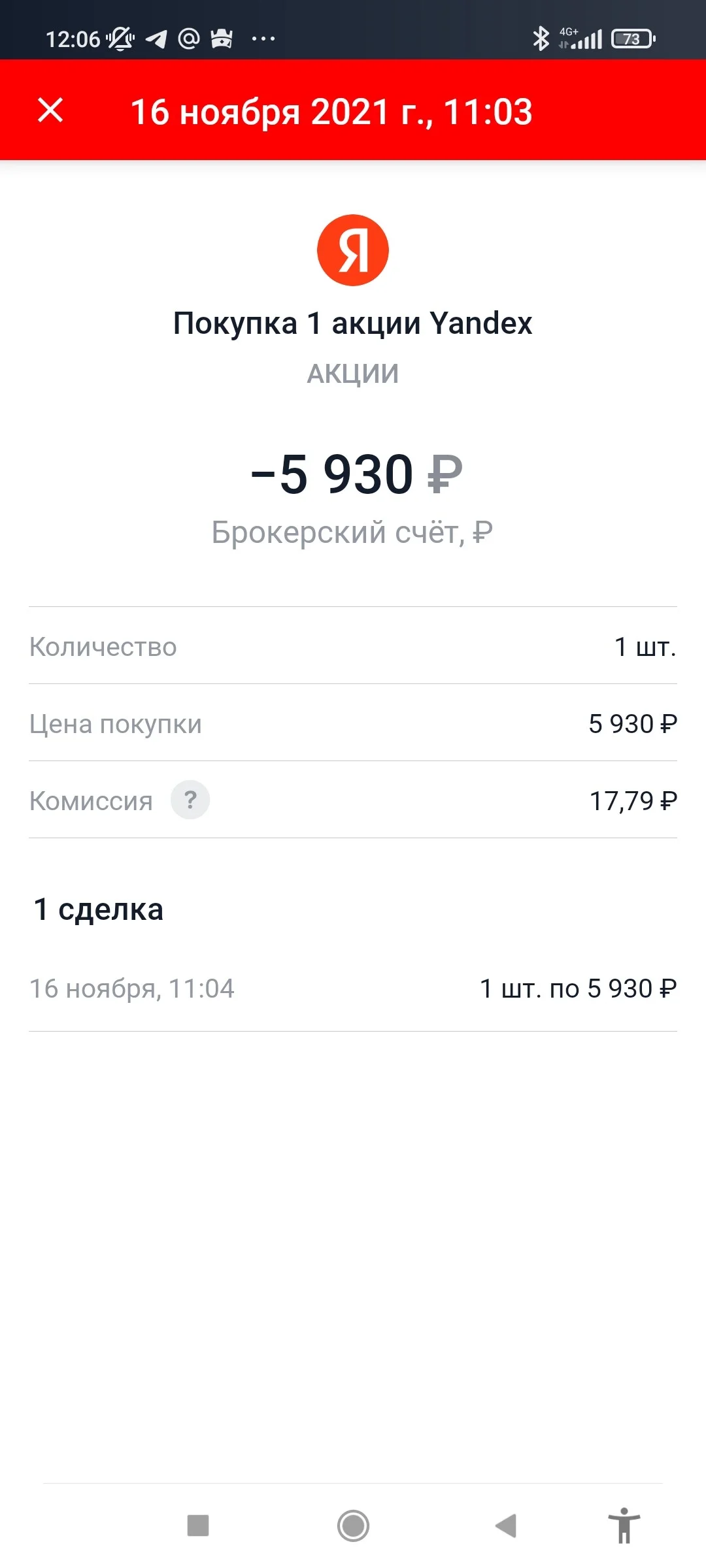Viewport: 706px width, 1568px height.
Task: Close the transaction details screen
Action: tap(50, 110)
